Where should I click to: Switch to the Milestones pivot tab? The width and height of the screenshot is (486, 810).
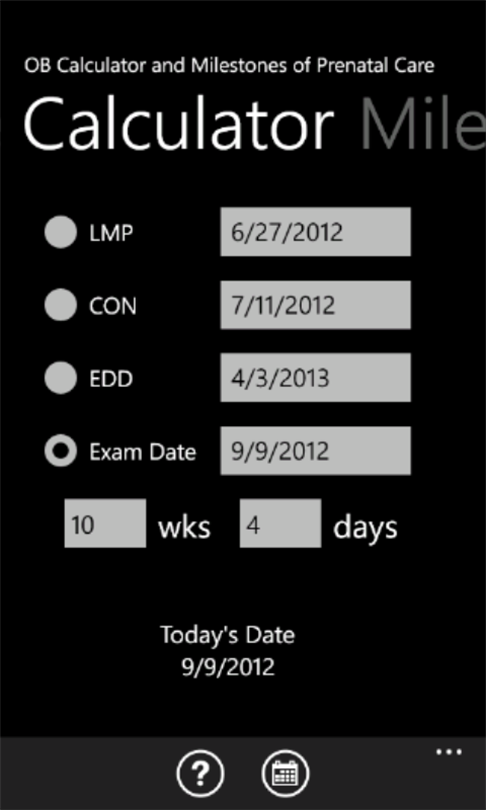(x=422, y=123)
